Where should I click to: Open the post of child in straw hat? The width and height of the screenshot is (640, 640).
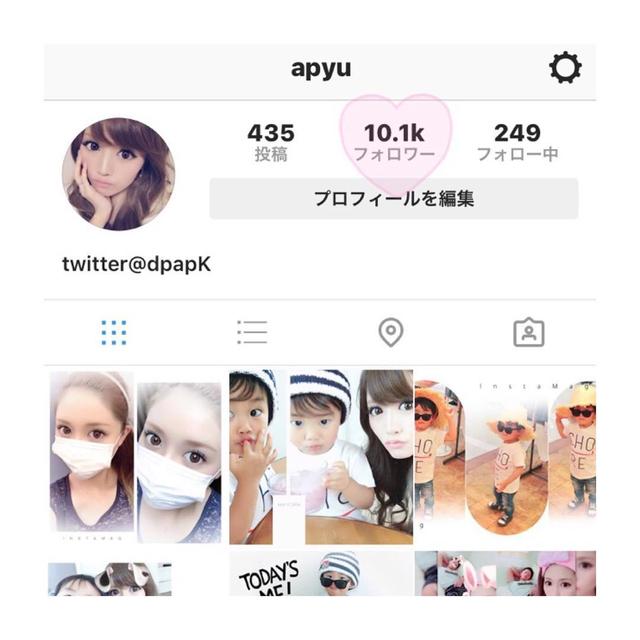[x=505, y=456]
